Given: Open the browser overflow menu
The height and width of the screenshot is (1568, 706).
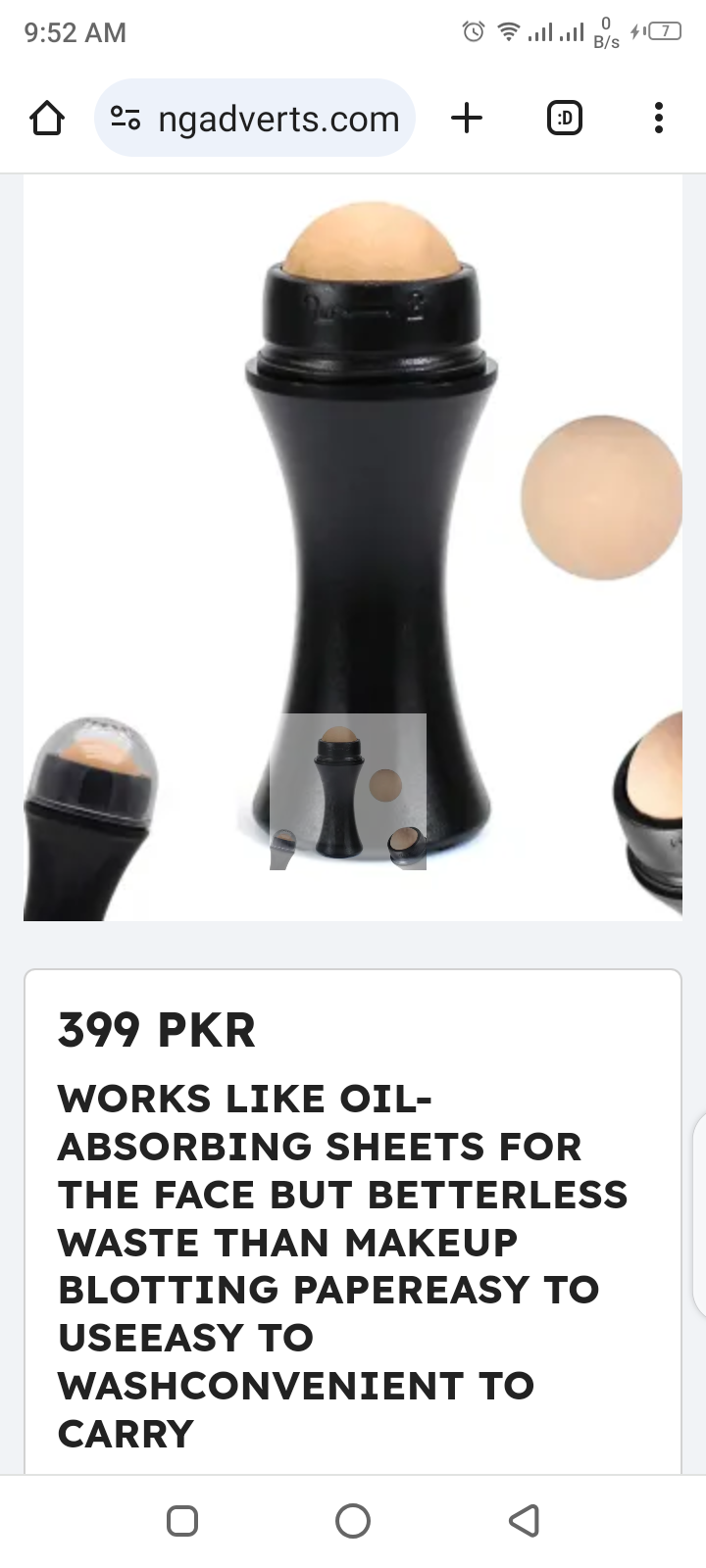Looking at the screenshot, I should (x=658, y=119).
